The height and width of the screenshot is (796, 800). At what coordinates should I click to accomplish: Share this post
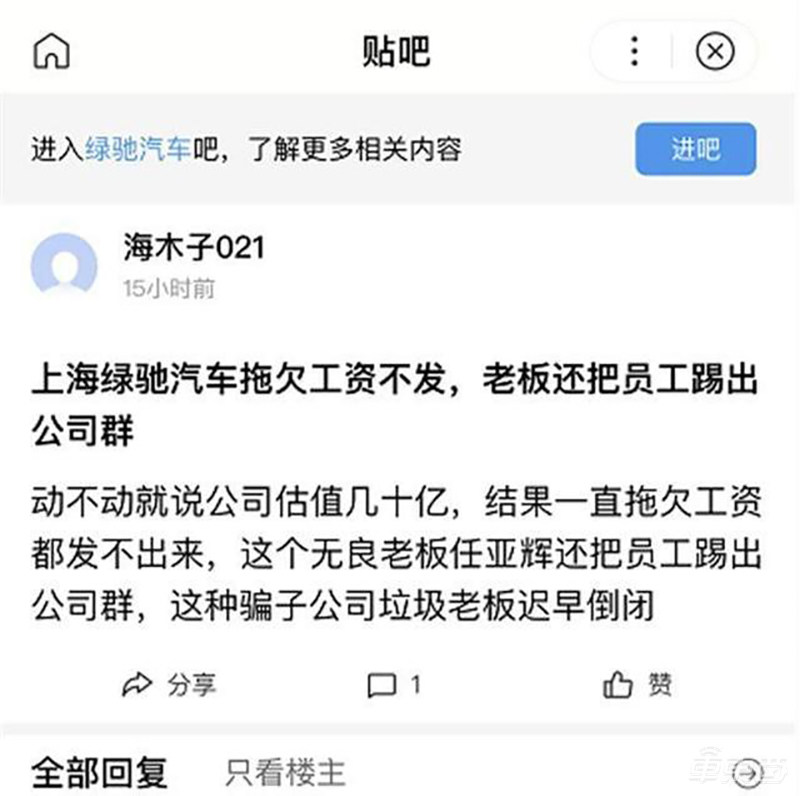pos(168,685)
